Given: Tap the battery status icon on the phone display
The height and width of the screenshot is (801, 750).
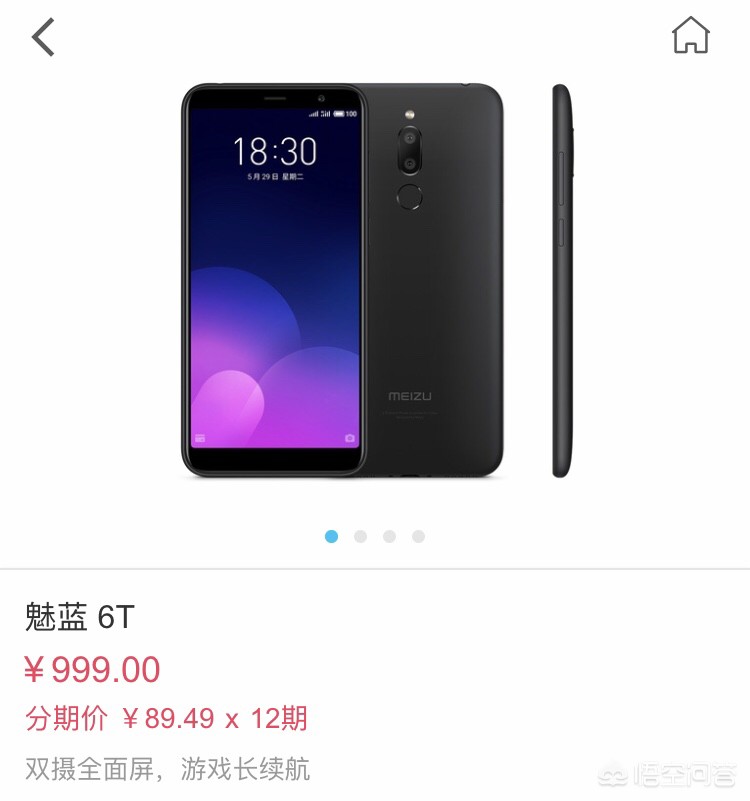Looking at the screenshot, I should coord(340,113).
